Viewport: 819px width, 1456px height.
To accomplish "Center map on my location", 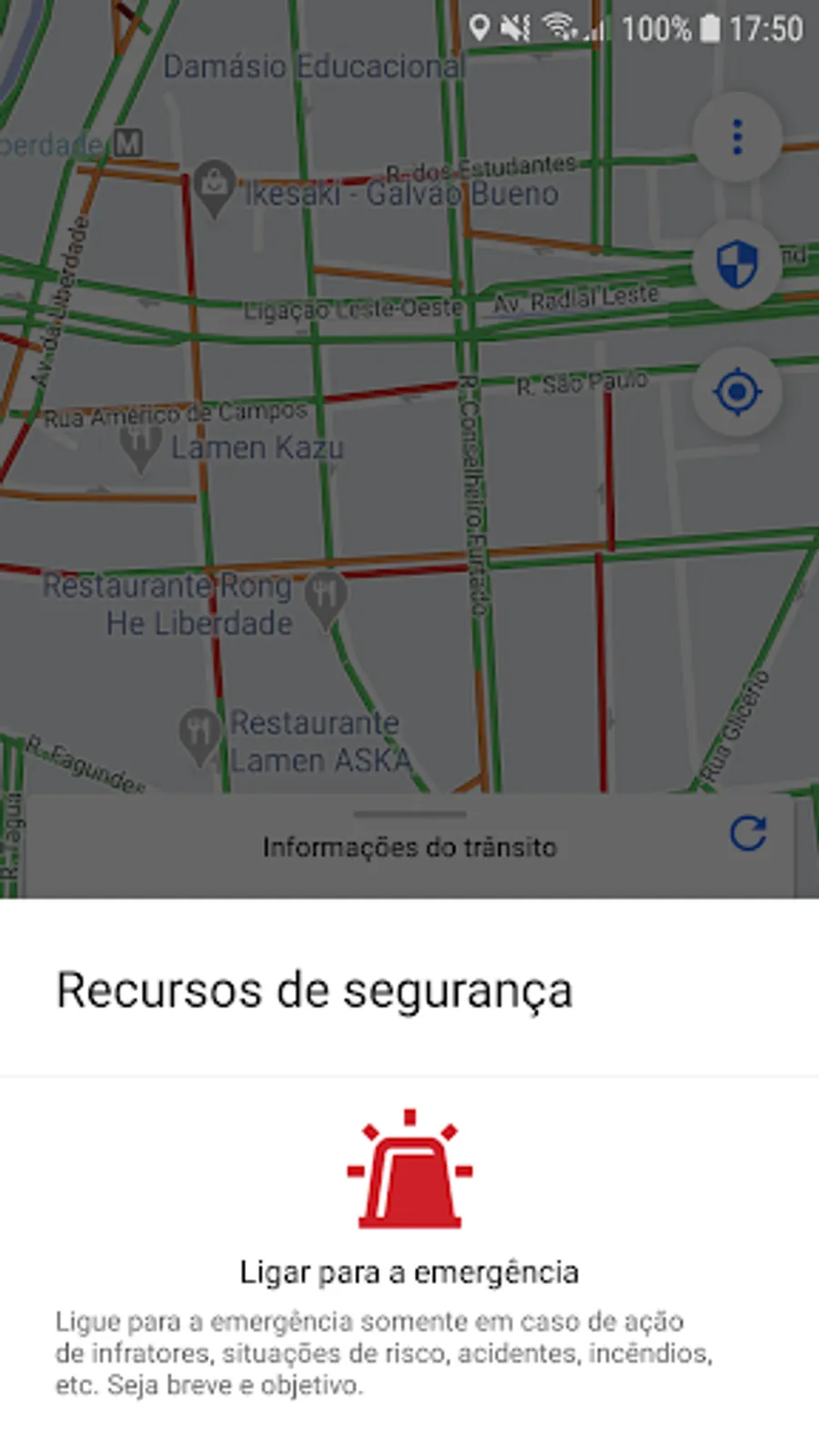I will click(737, 392).
